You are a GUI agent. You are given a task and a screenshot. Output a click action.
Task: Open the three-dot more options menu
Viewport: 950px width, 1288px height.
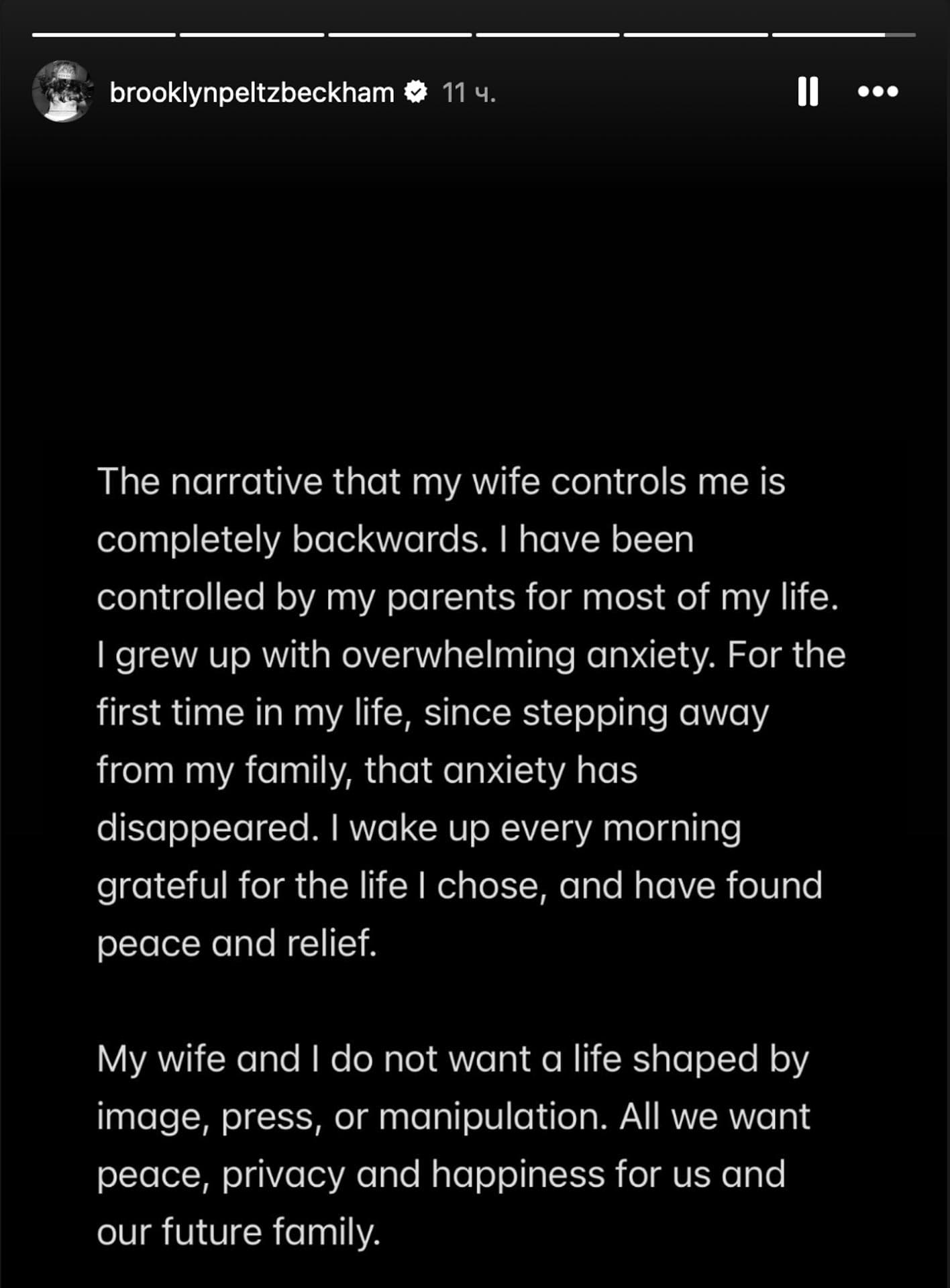coord(878,91)
